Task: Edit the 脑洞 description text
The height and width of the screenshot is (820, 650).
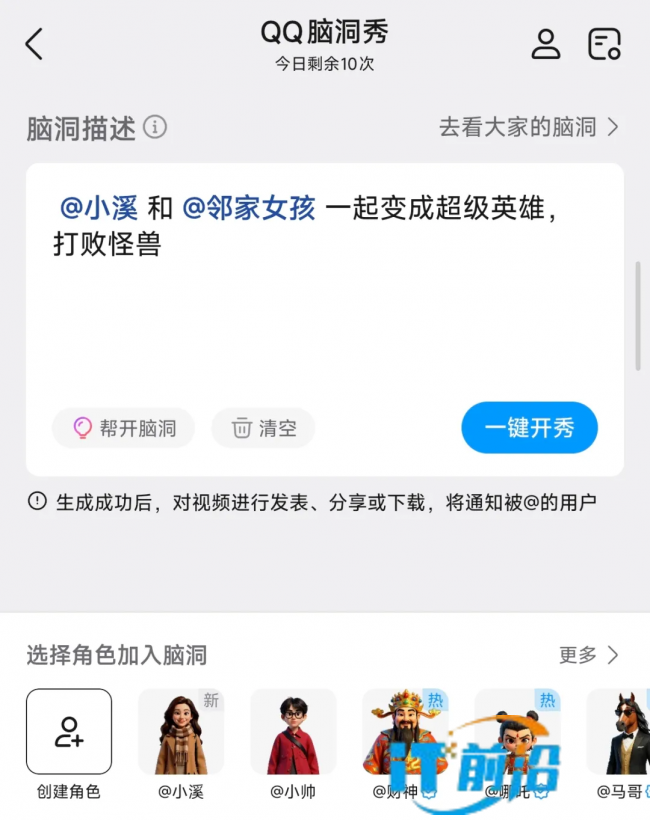Action: [x=324, y=300]
